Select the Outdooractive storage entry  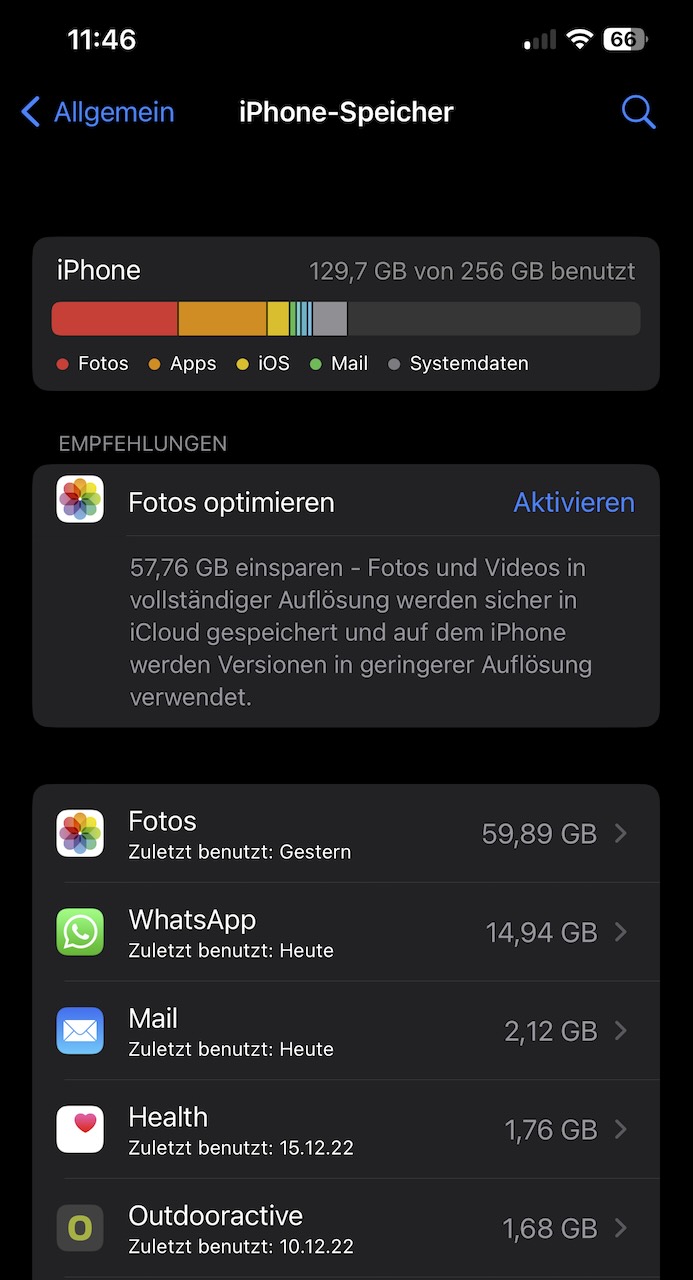point(345,1228)
